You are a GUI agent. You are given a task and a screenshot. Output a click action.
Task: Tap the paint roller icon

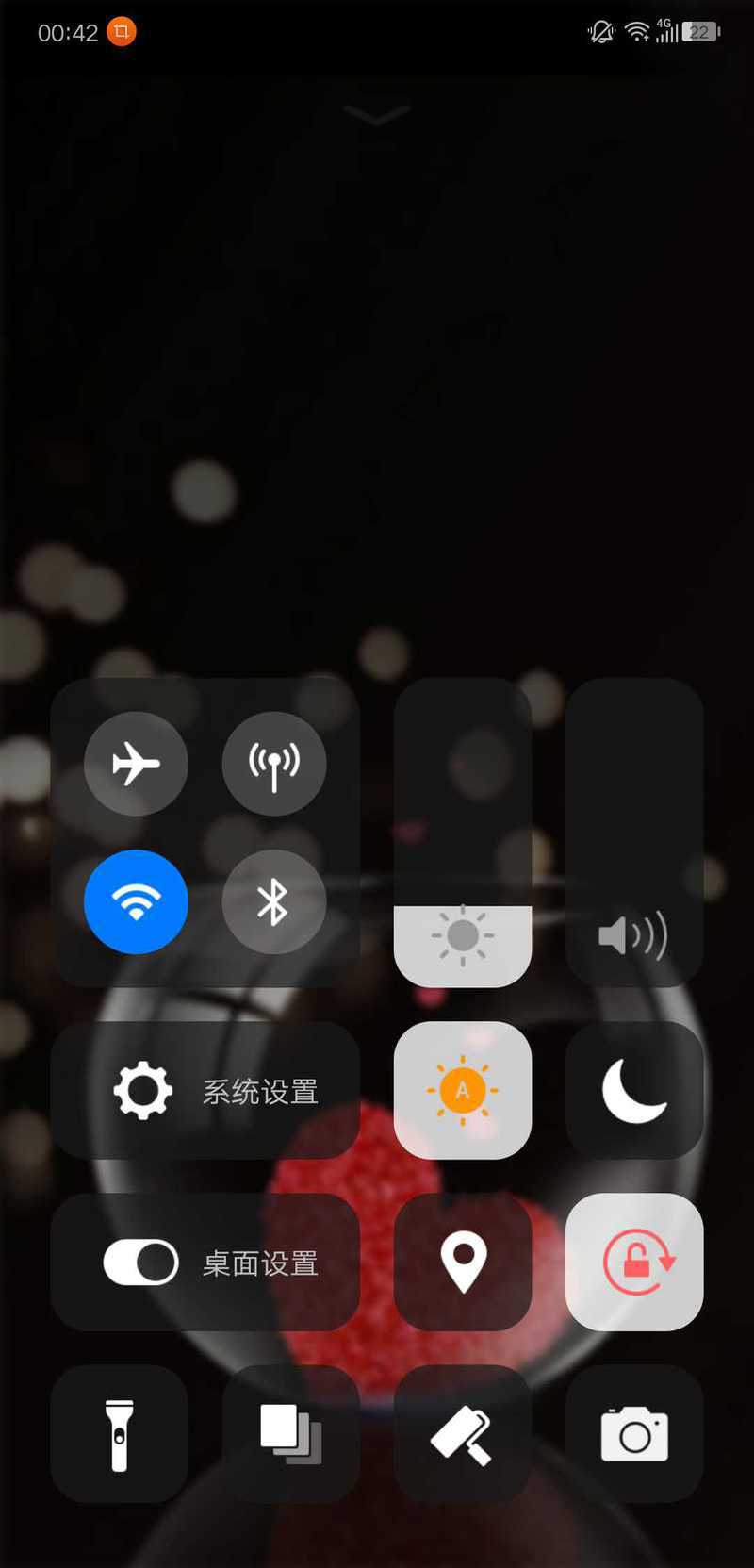click(463, 1434)
